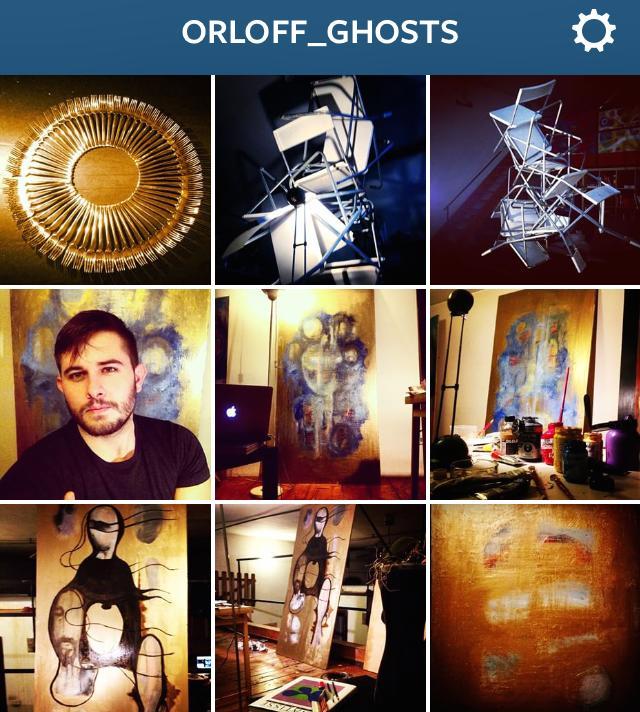Open the close-up black figure painting
The height and width of the screenshot is (712, 640).
pos(105,608)
